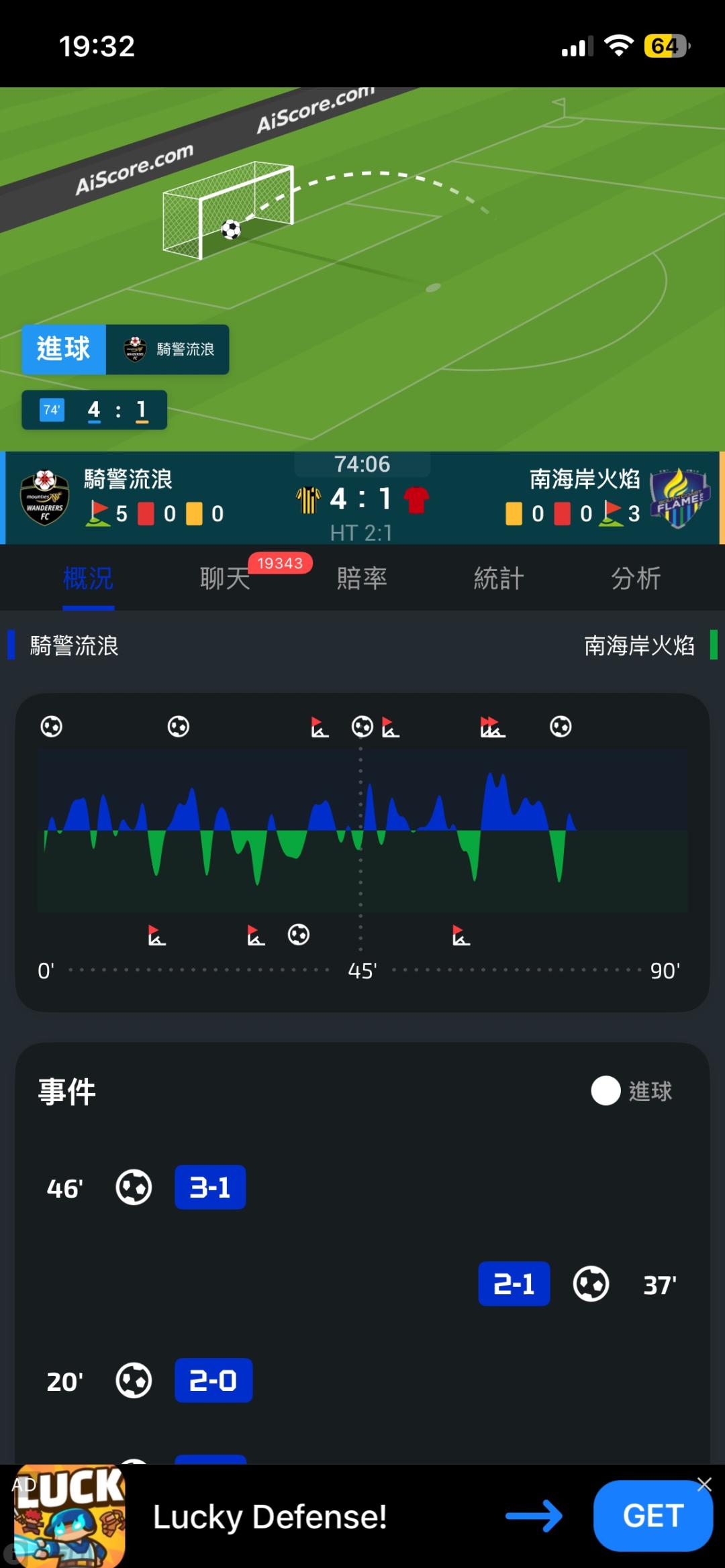Image resolution: width=725 pixels, height=1568 pixels.
Task: Toggle the 進球 events filter
Action: click(631, 1091)
